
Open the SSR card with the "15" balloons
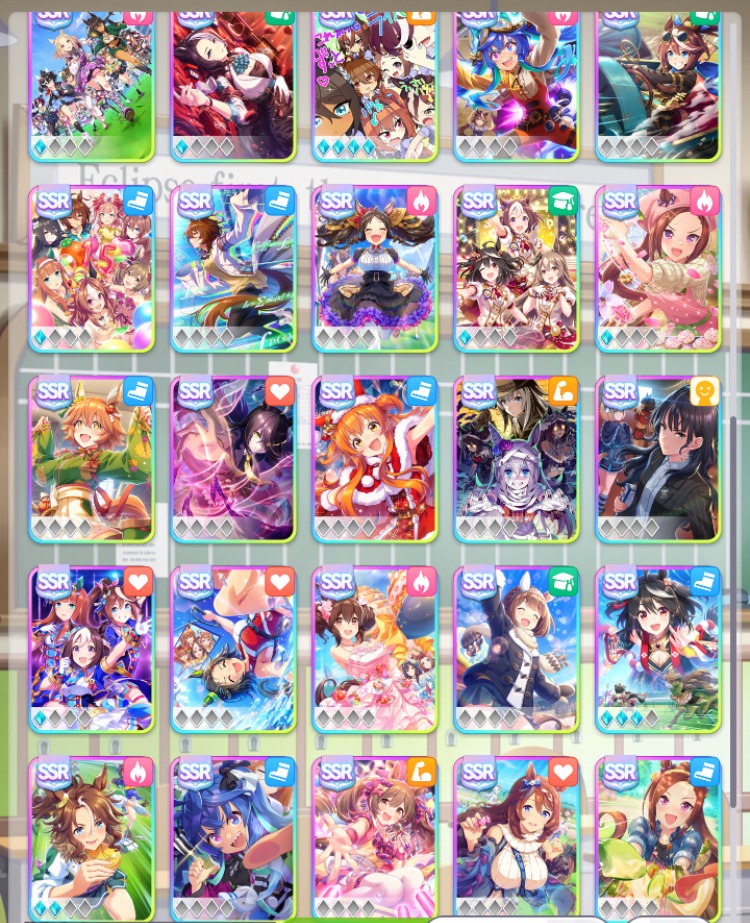point(91,269)
